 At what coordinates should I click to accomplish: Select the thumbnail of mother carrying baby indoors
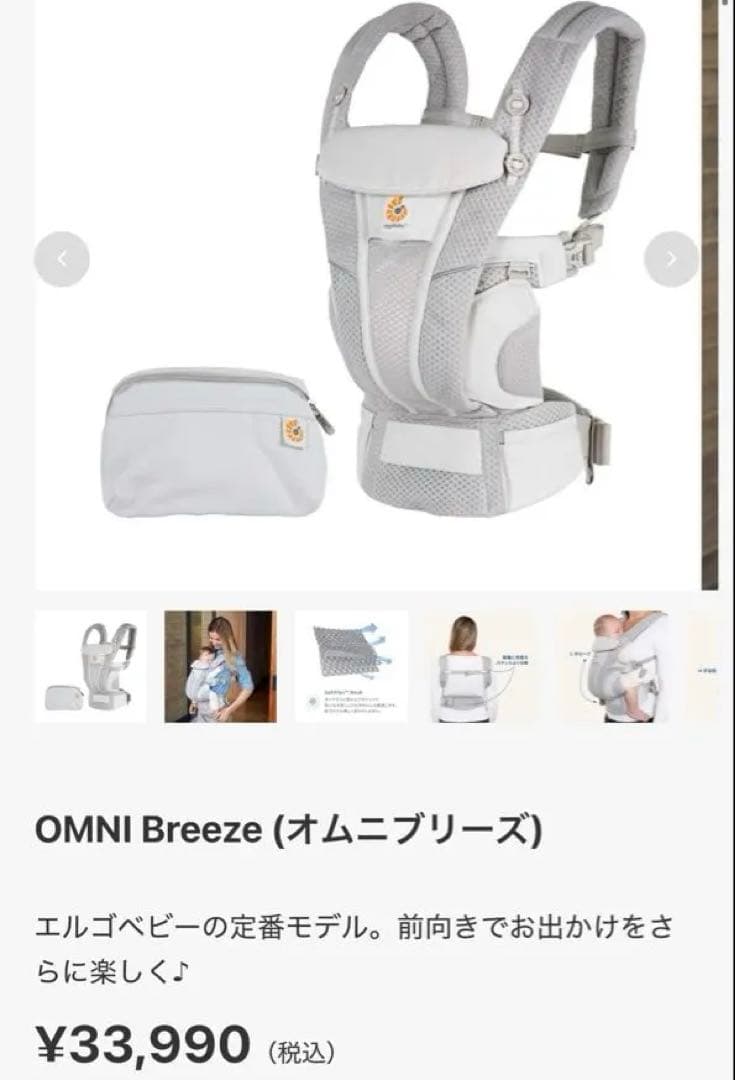(217, 666)
